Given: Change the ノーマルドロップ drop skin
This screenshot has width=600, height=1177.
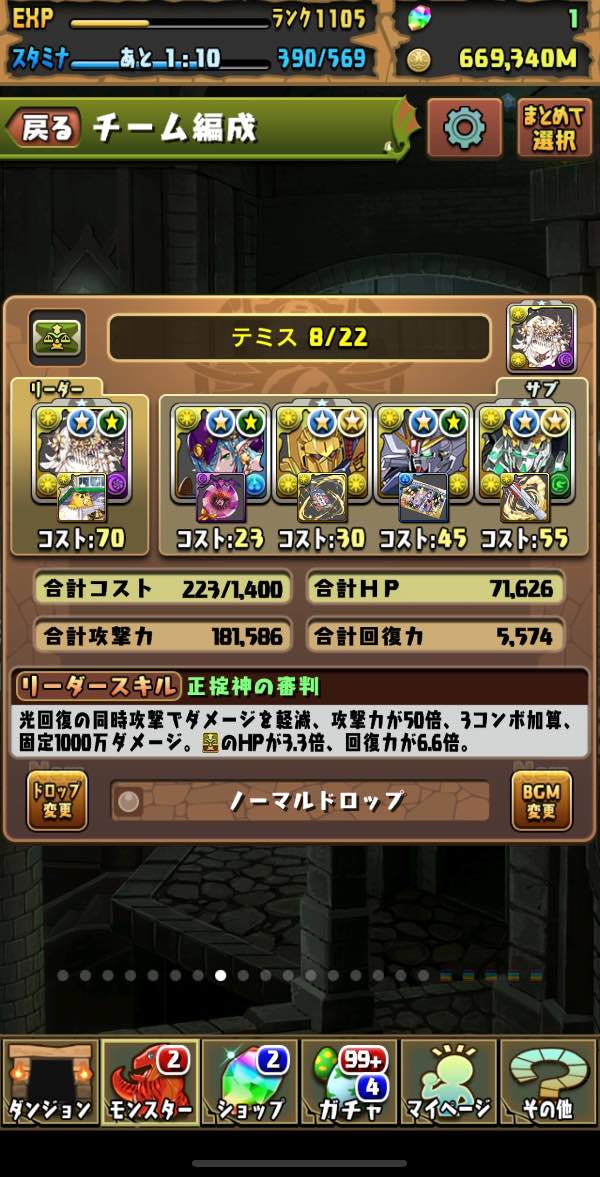Looking at the screenshot, I should point(300,801).
